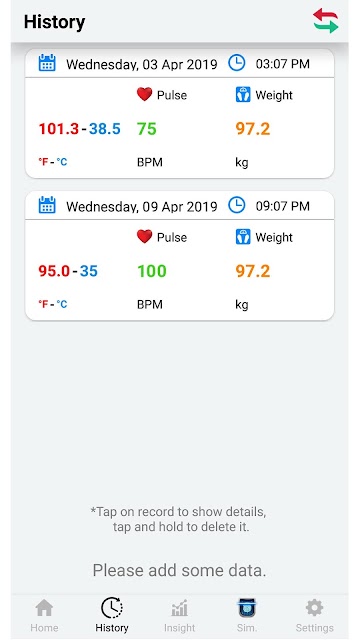Open the Settings tab
360x640 pixels.
(x=314, y=616)
